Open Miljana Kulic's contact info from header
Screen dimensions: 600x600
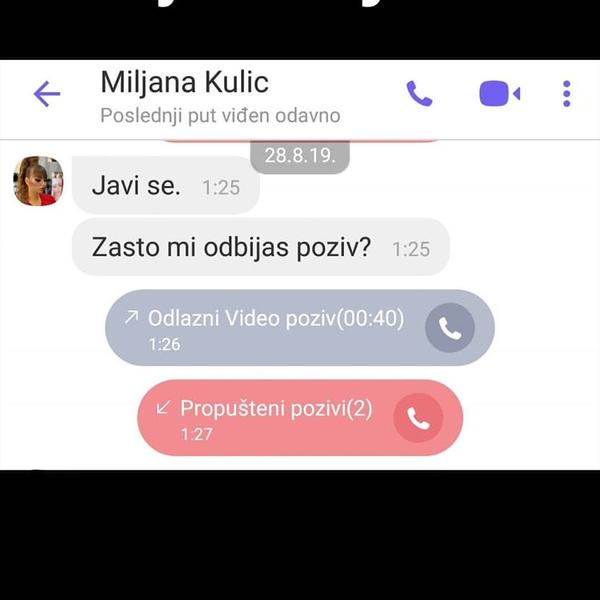[185, 83]
